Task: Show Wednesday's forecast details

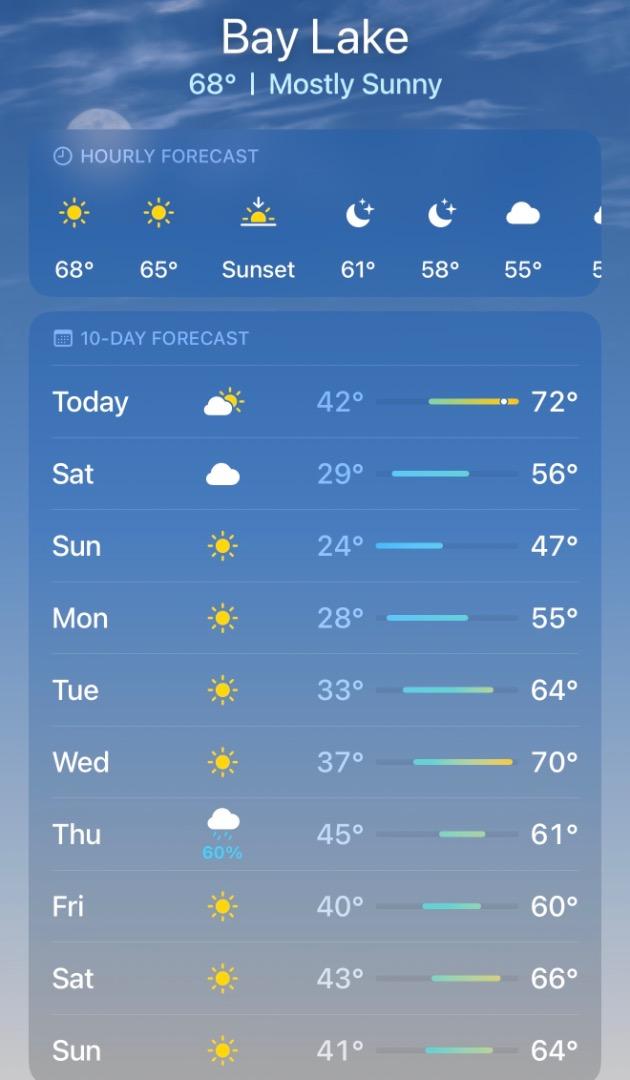Action: [x=315, y=762]
